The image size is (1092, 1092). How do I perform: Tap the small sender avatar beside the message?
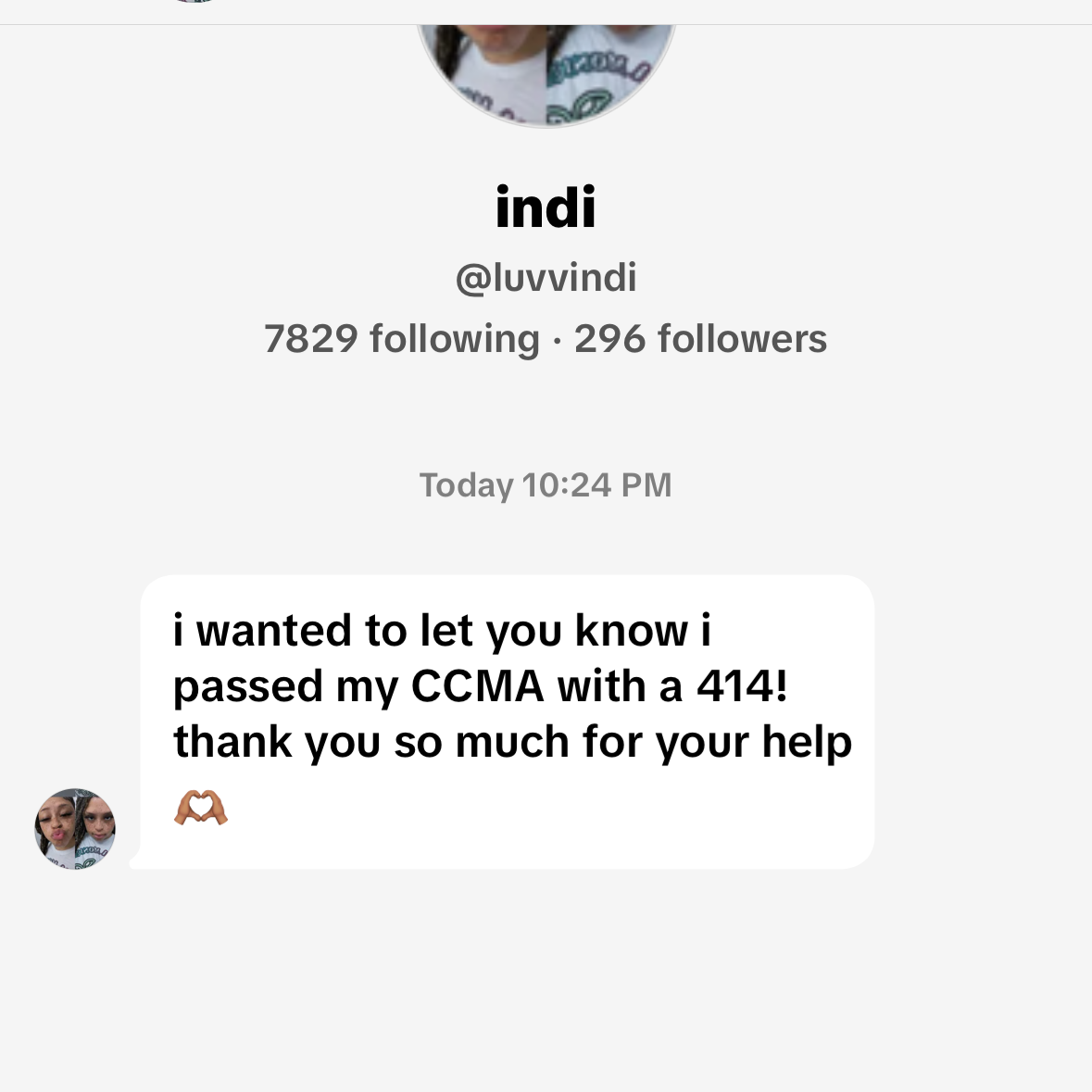click(75, 829)
